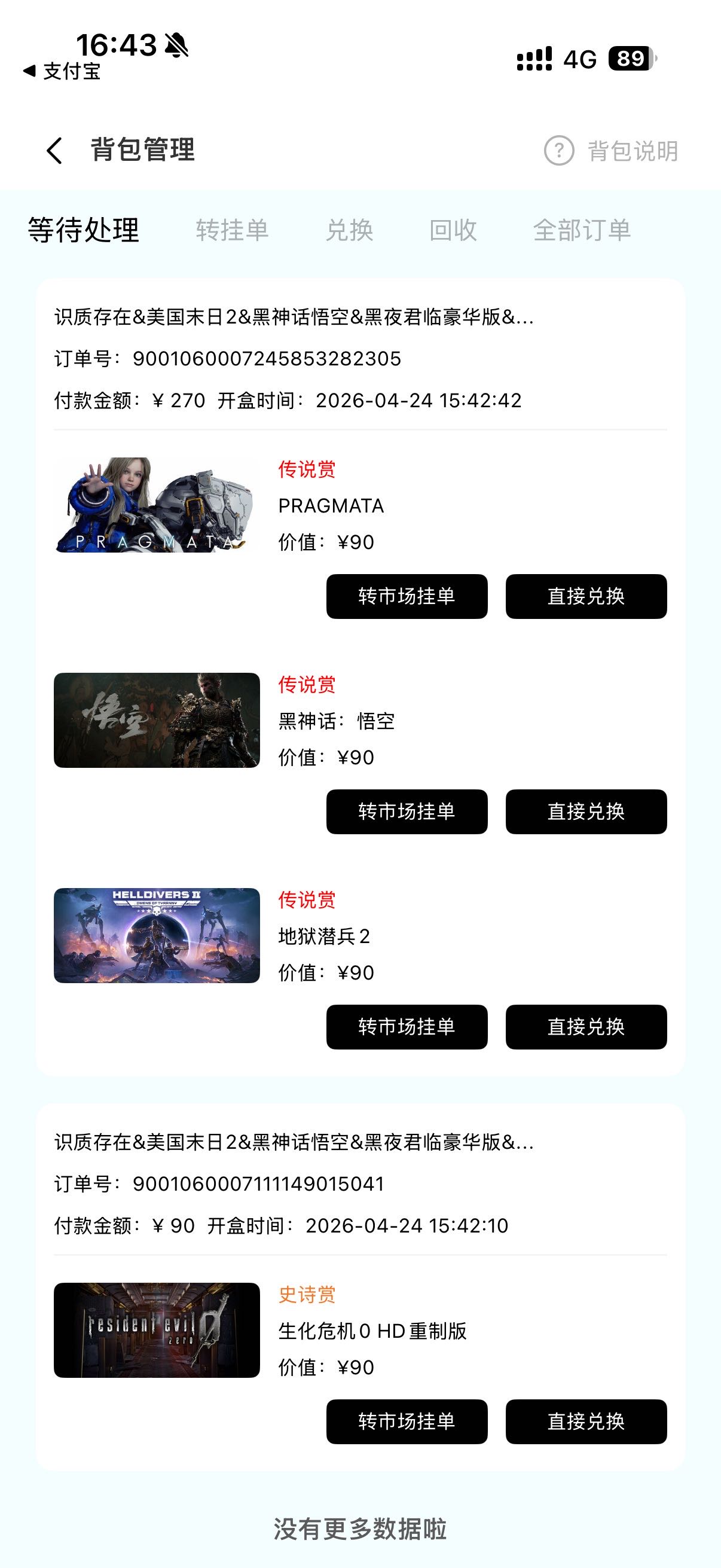Screen dimensions: 721x1568
Task: List 生化危机 0 HD 重制版 on market
Action: 407,1421
